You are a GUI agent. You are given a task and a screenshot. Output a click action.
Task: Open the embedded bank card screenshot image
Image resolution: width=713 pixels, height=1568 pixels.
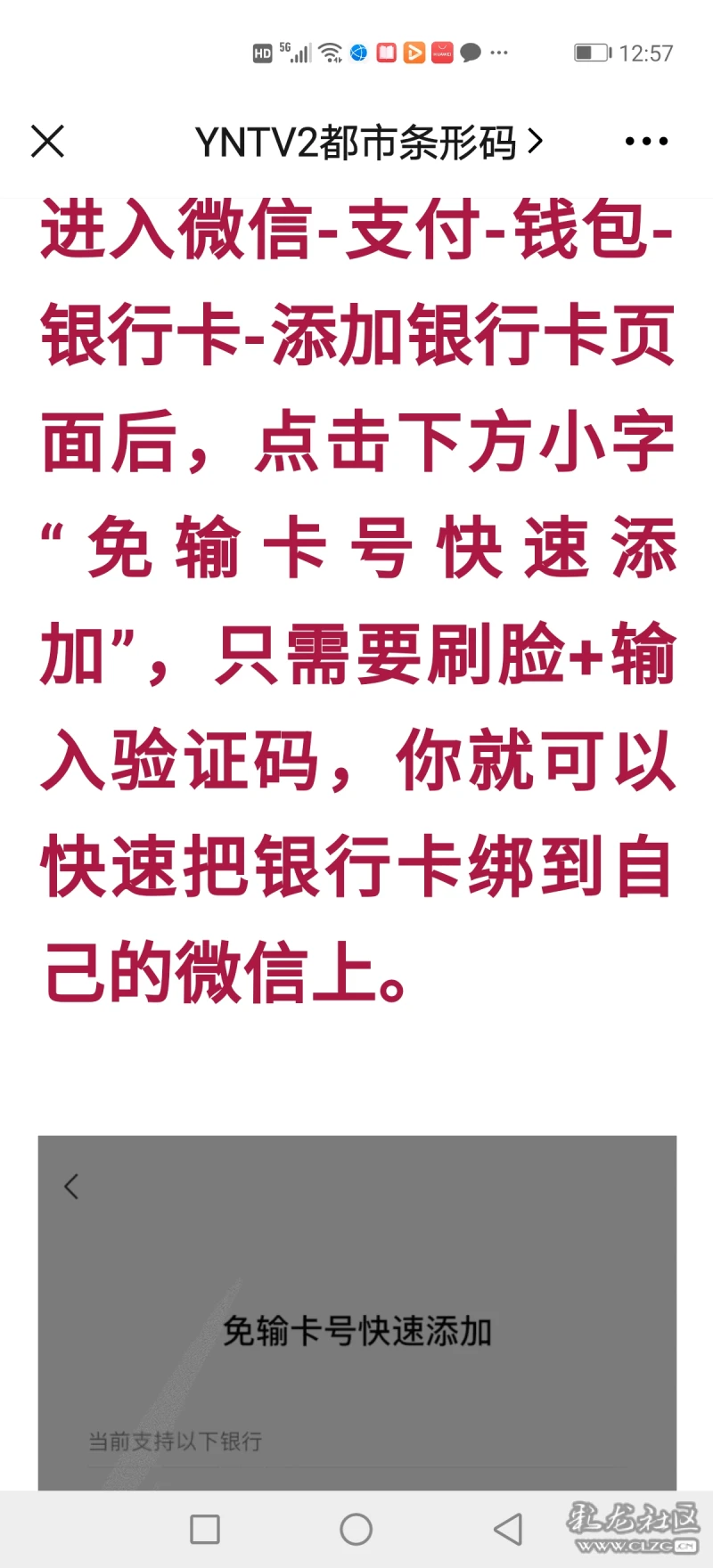[x=356, y=1311]
